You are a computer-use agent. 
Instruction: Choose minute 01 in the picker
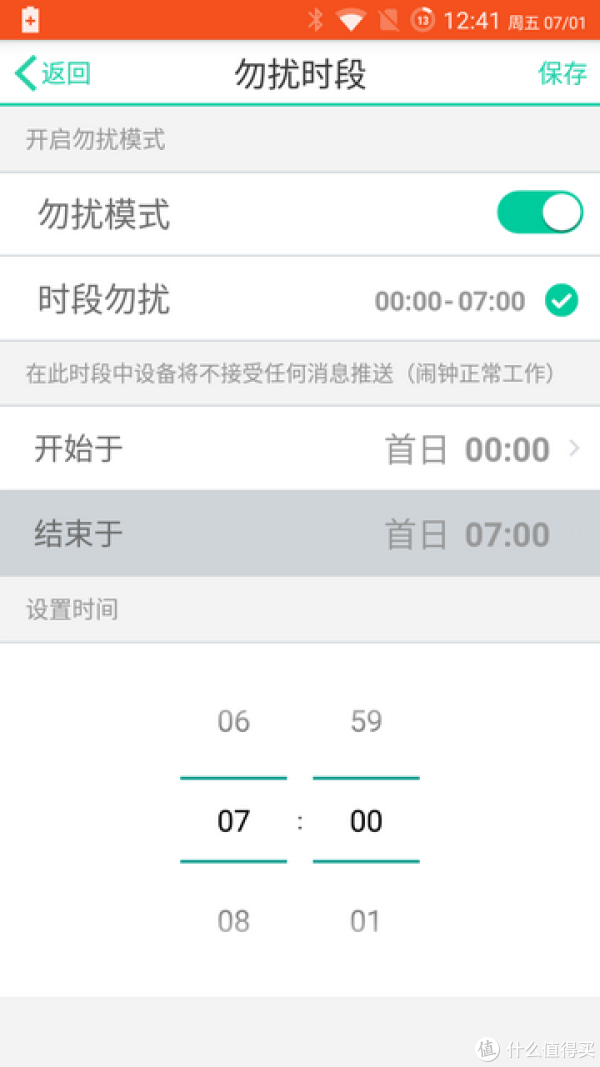point(365,921)
